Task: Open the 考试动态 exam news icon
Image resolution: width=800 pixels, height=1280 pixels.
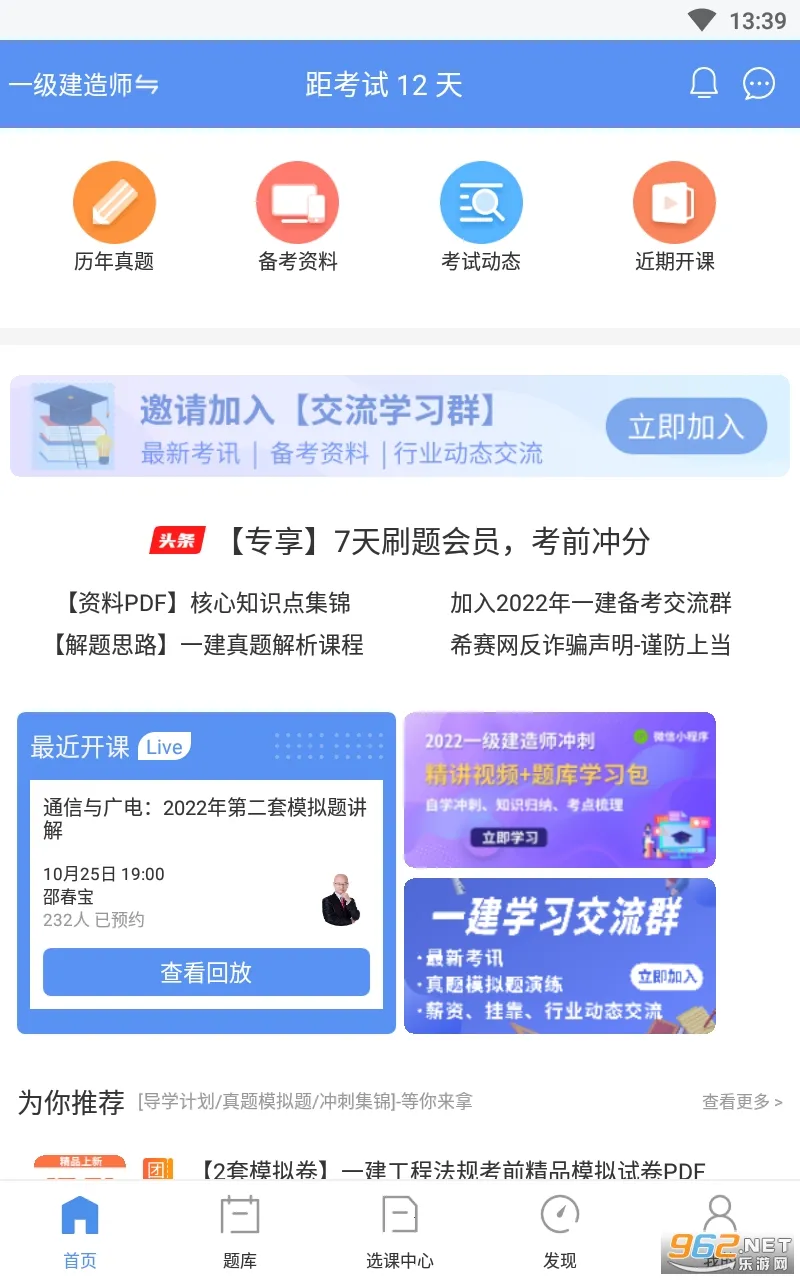Action: 481,202
